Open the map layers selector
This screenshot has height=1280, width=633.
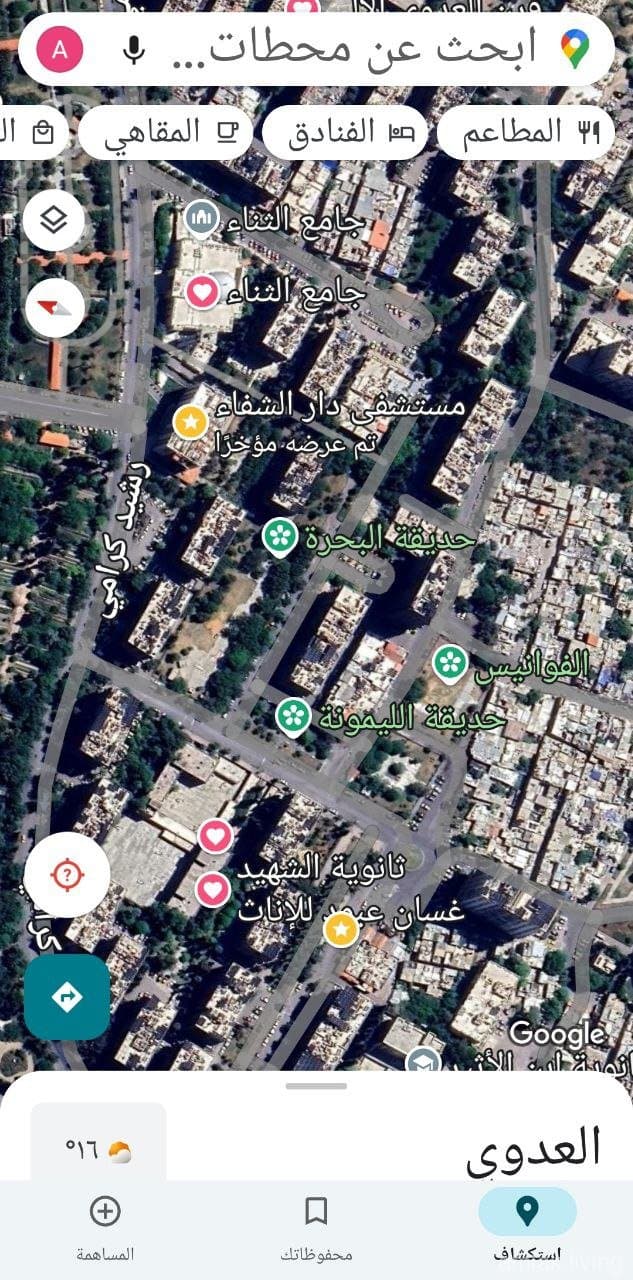[x=54, y=220]
